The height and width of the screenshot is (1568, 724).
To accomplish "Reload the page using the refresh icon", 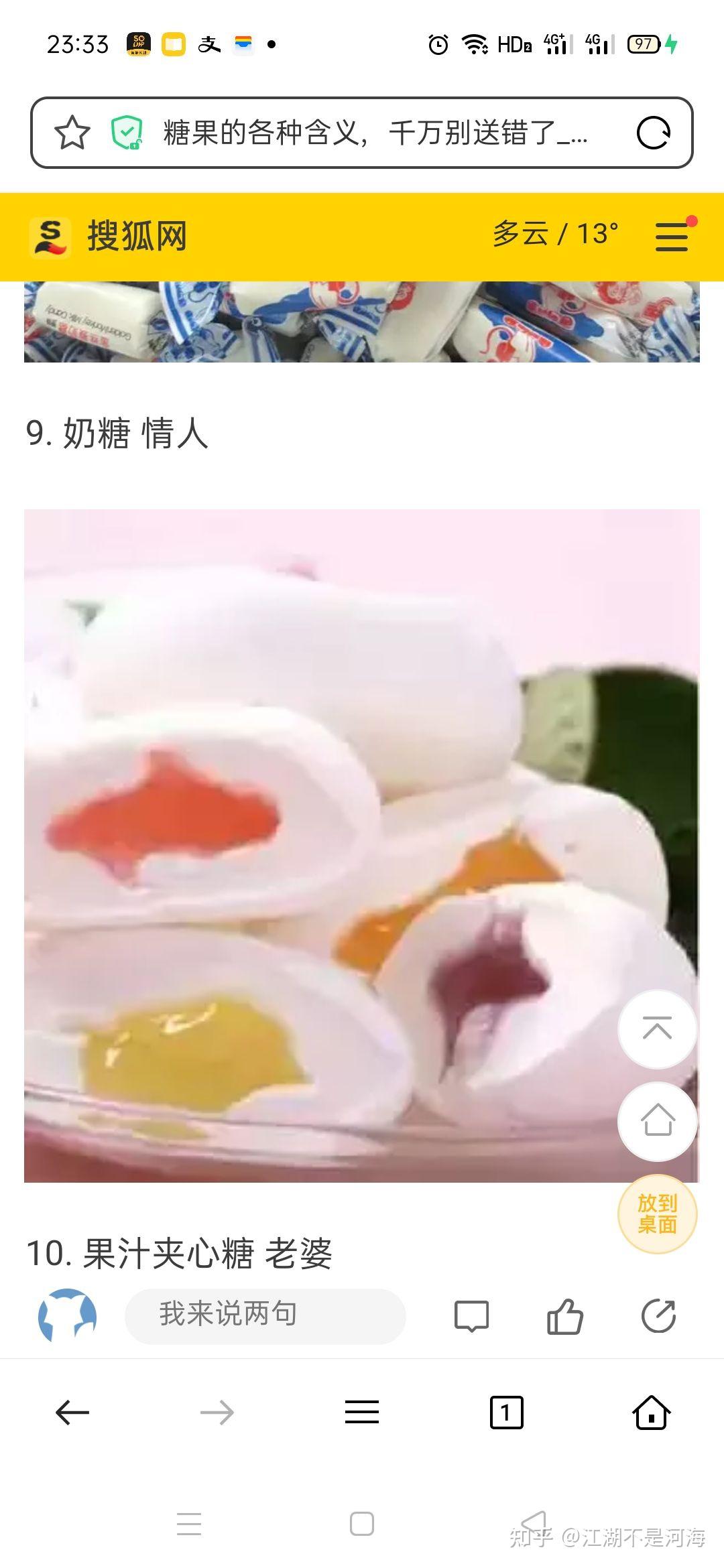I will [x=653, y=133].
